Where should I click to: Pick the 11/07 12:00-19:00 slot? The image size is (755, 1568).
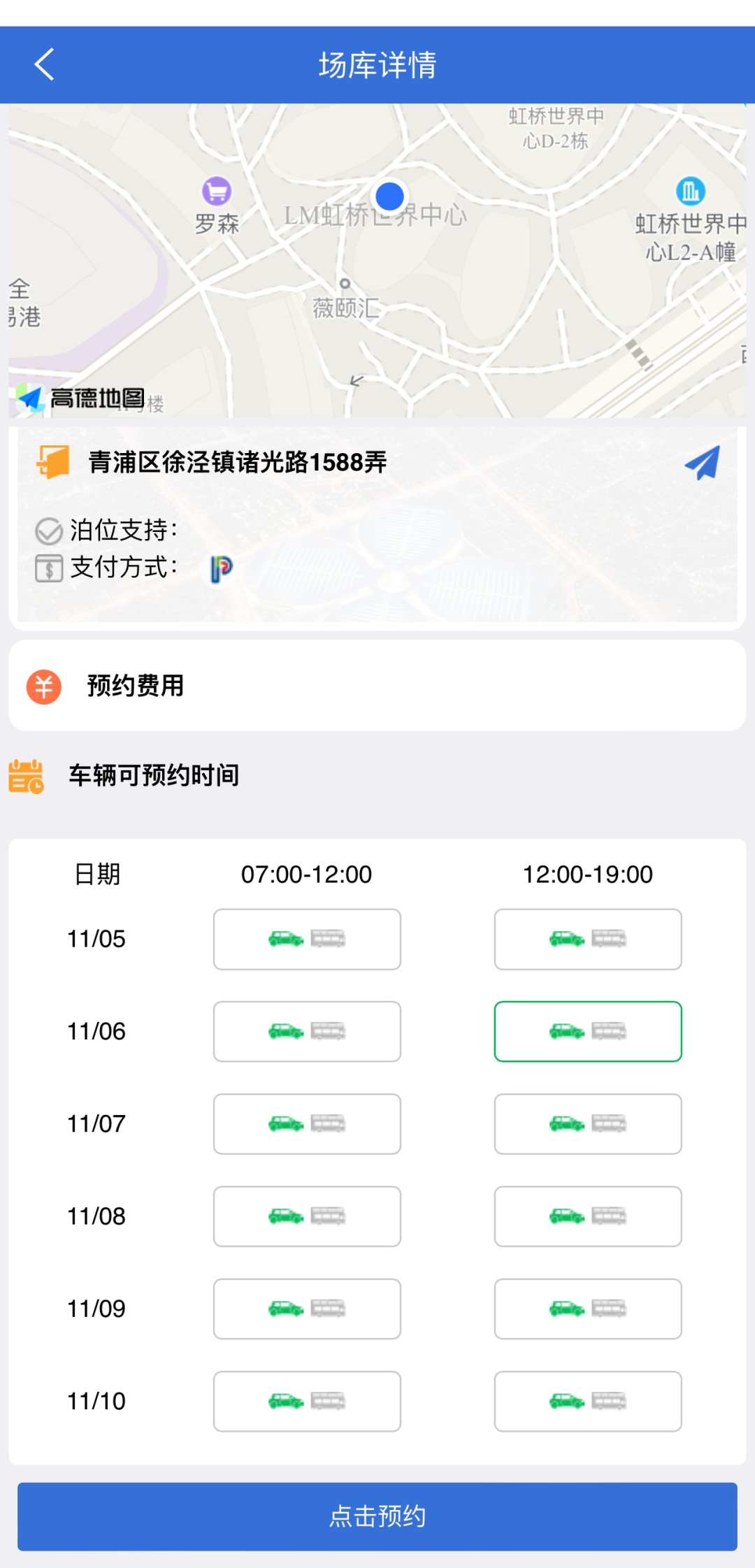[588, 1123]
